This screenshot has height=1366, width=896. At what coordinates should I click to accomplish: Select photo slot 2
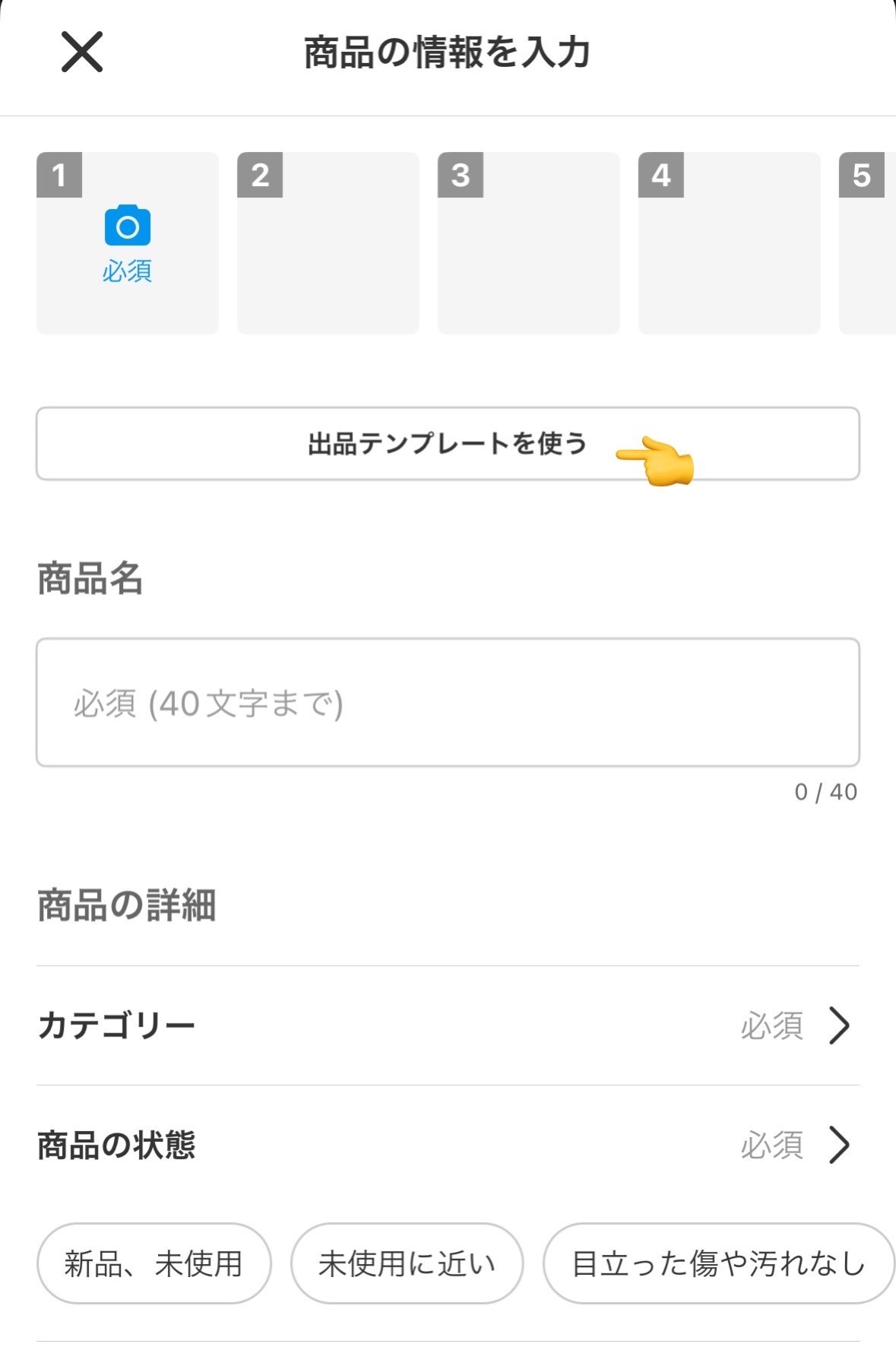(328, 243)
